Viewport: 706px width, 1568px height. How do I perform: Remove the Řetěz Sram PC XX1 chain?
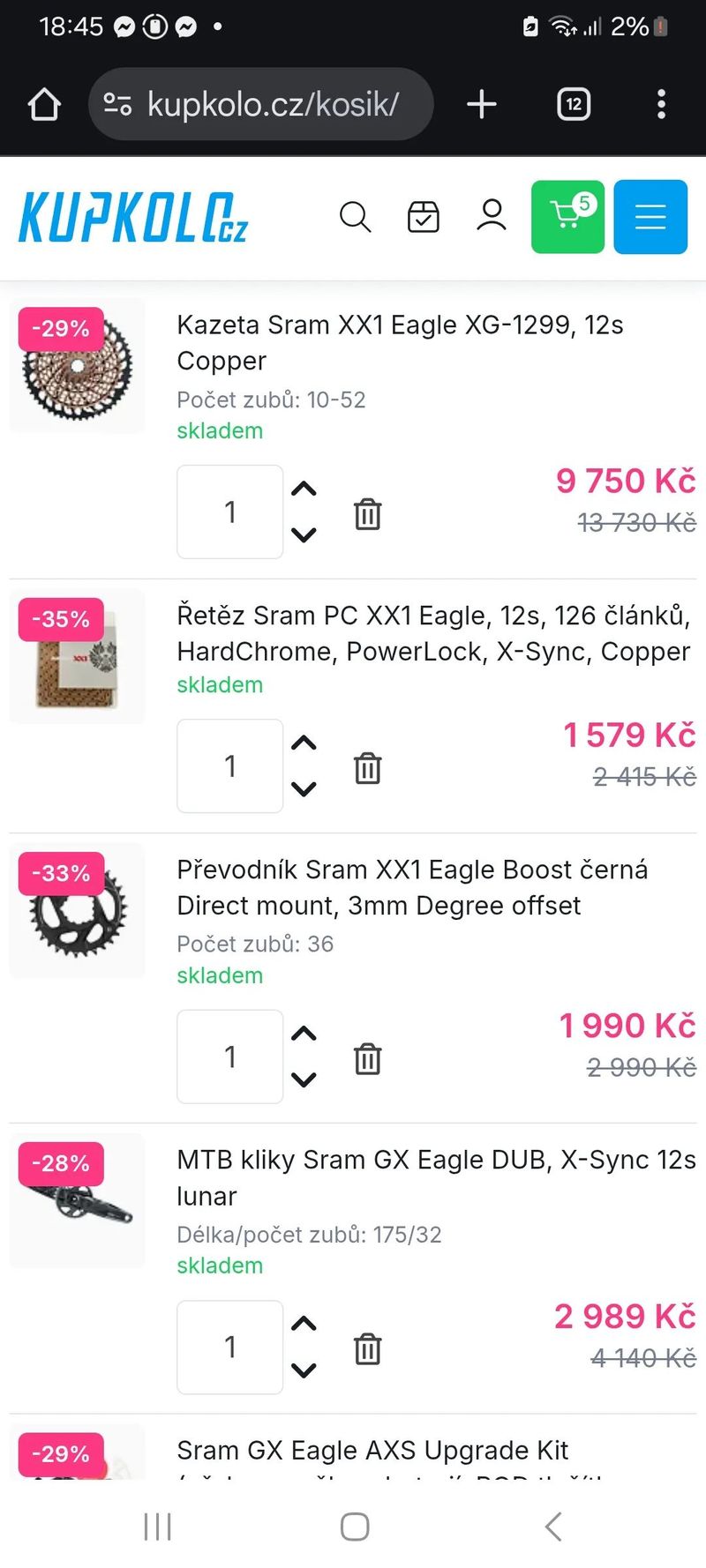367,768
